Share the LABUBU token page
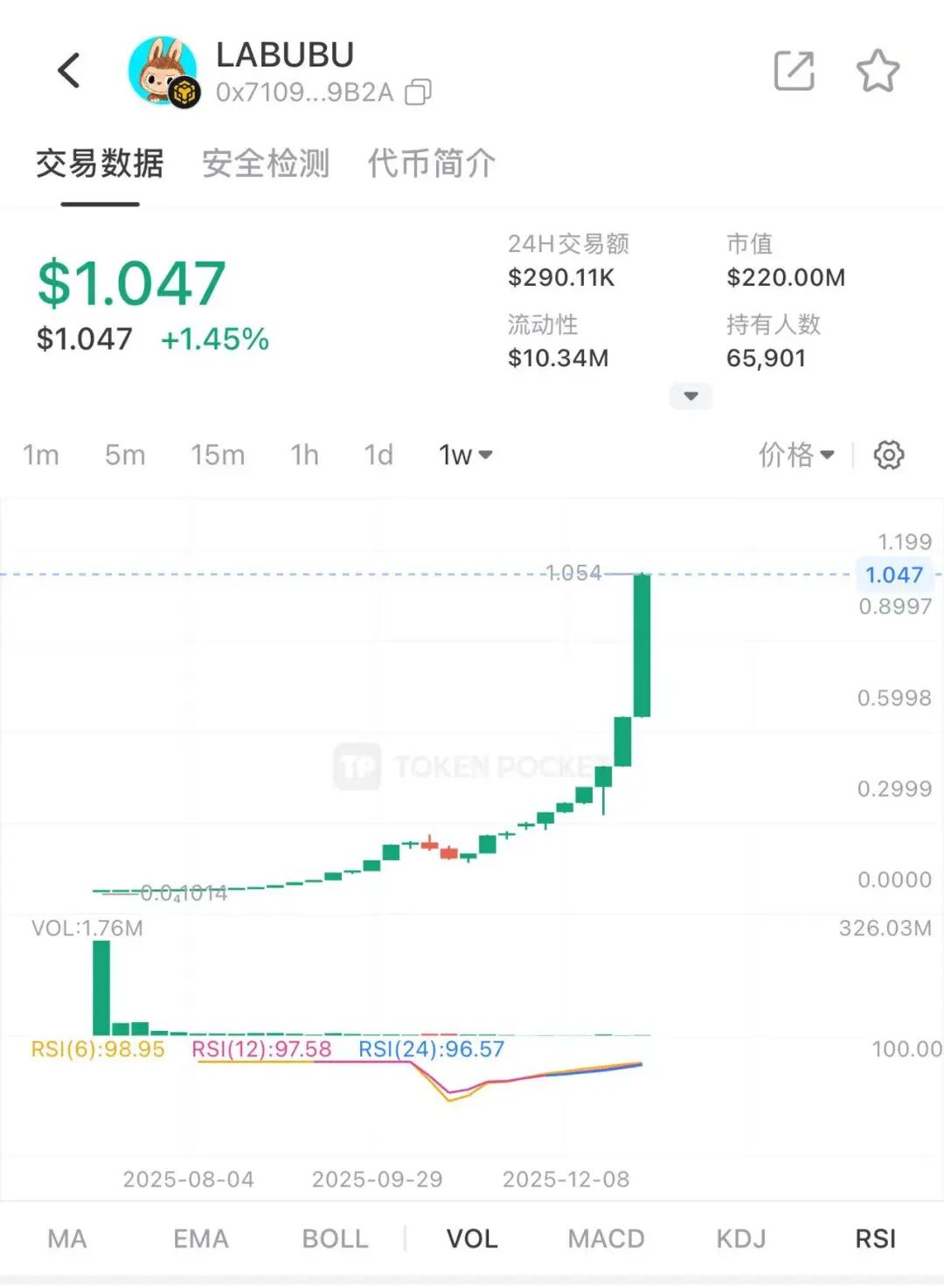 pos(794,71)
